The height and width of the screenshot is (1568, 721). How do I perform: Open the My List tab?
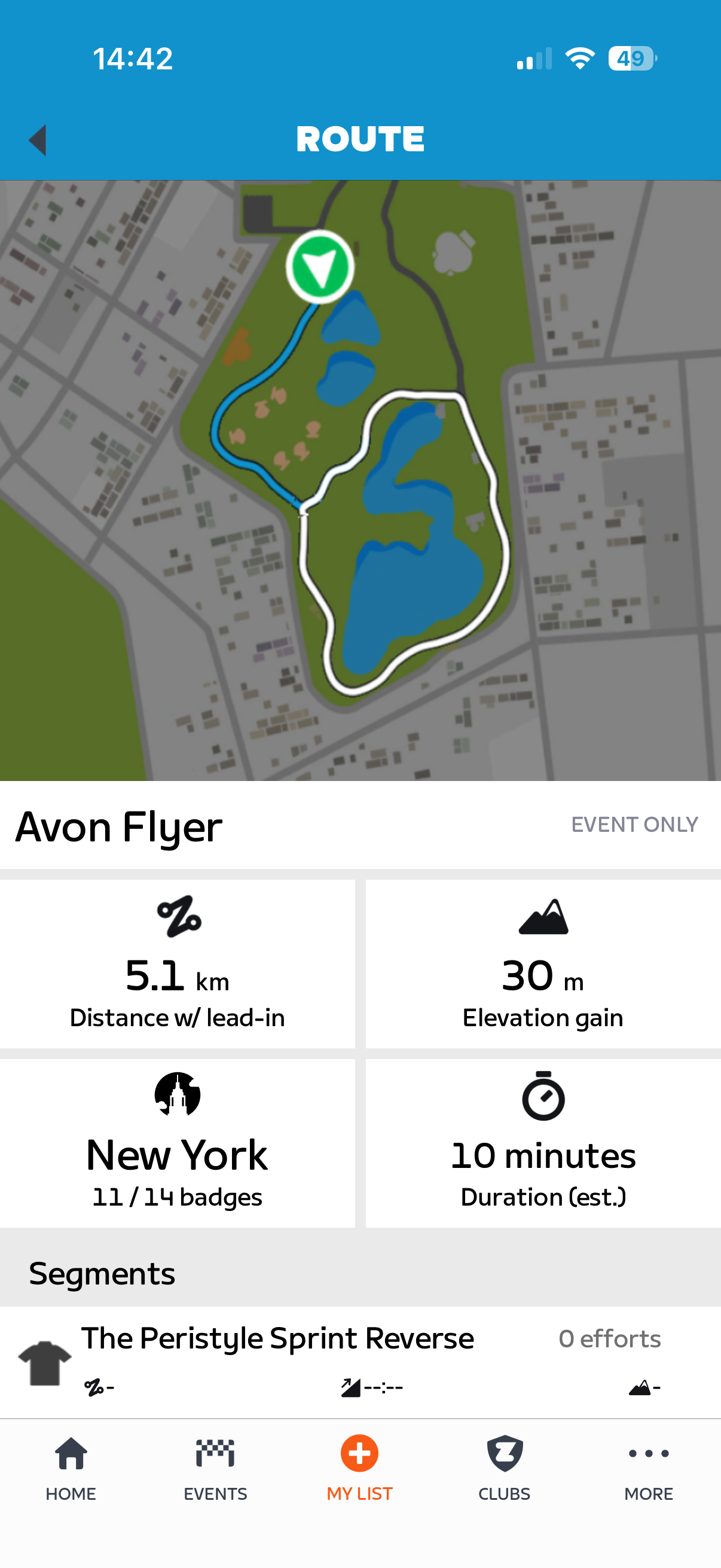(359, 1468)
